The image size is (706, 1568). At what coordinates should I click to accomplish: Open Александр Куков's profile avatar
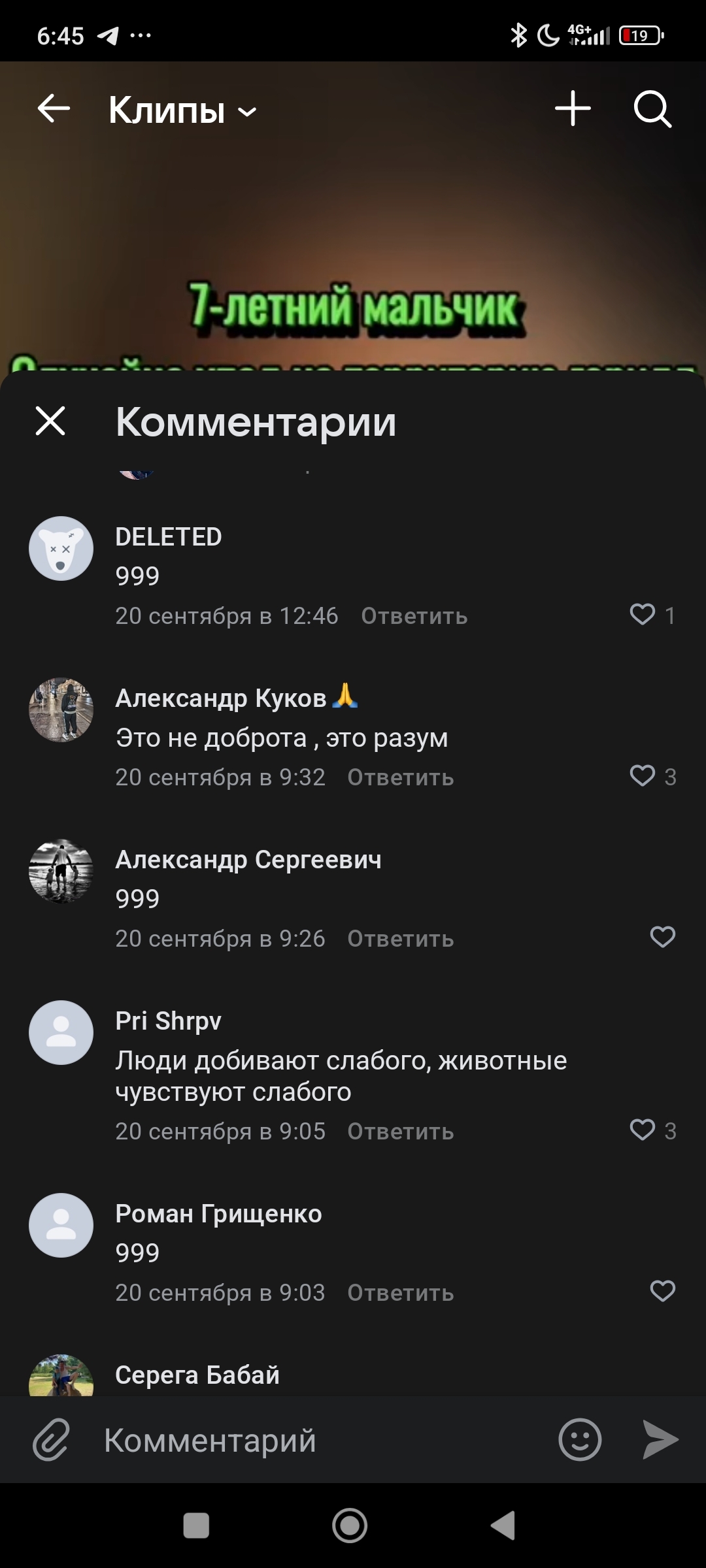point(61,710)
